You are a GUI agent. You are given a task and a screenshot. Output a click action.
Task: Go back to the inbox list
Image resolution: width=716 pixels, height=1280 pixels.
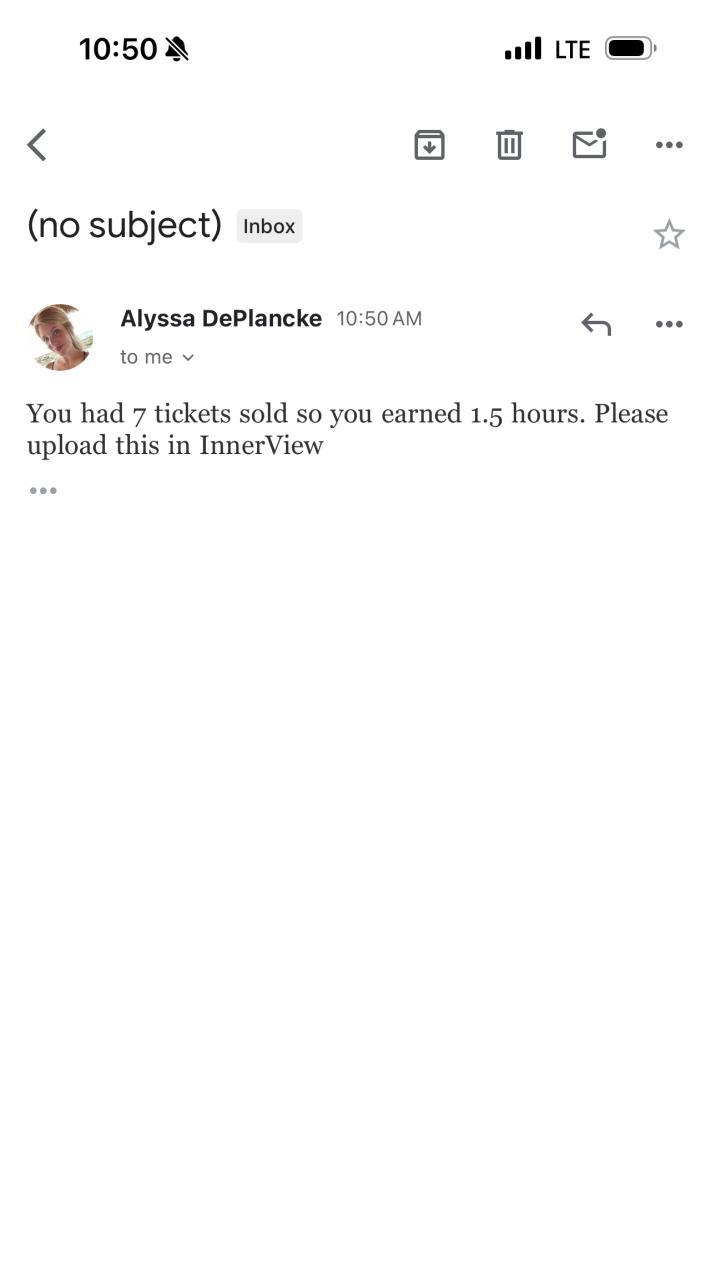(x=37, y=145)
